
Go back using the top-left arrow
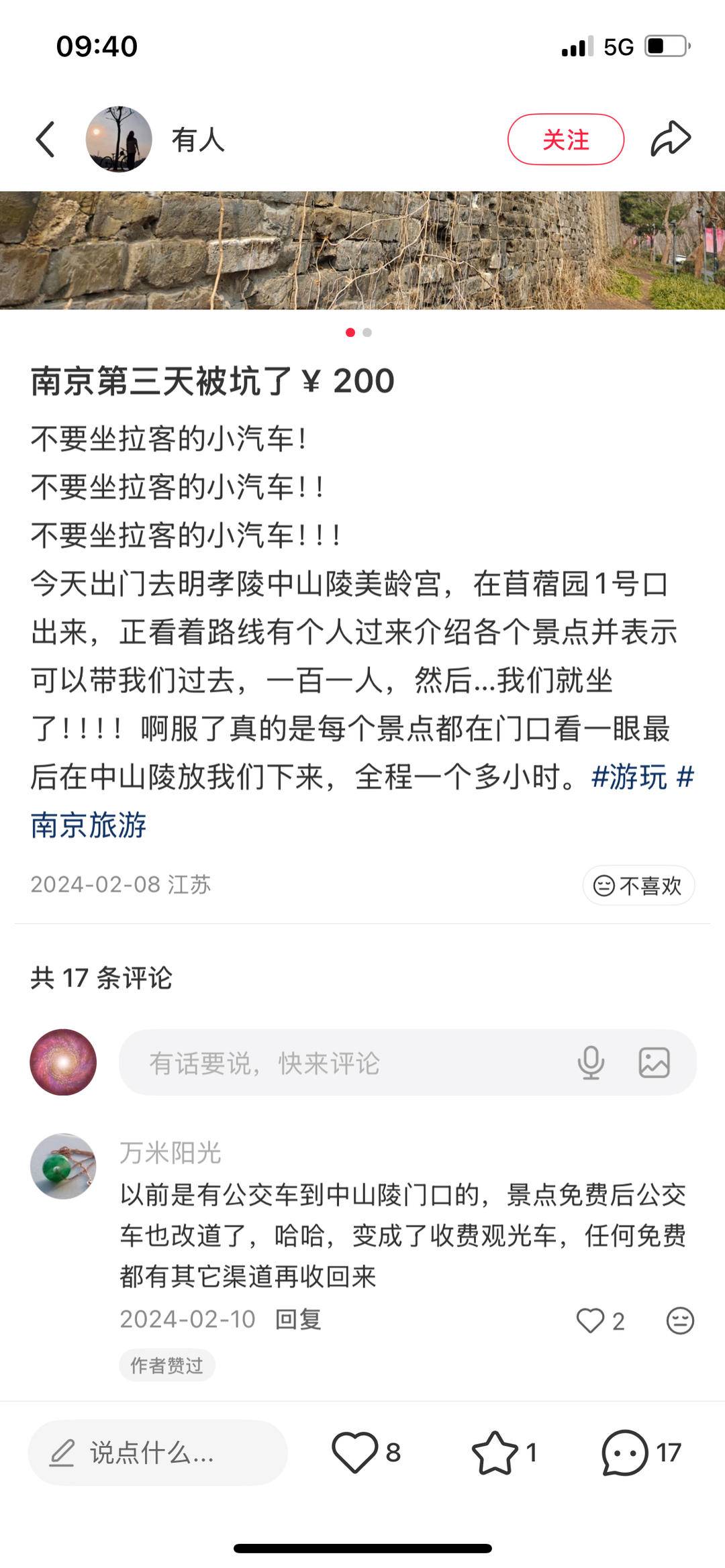coord(46,140)
